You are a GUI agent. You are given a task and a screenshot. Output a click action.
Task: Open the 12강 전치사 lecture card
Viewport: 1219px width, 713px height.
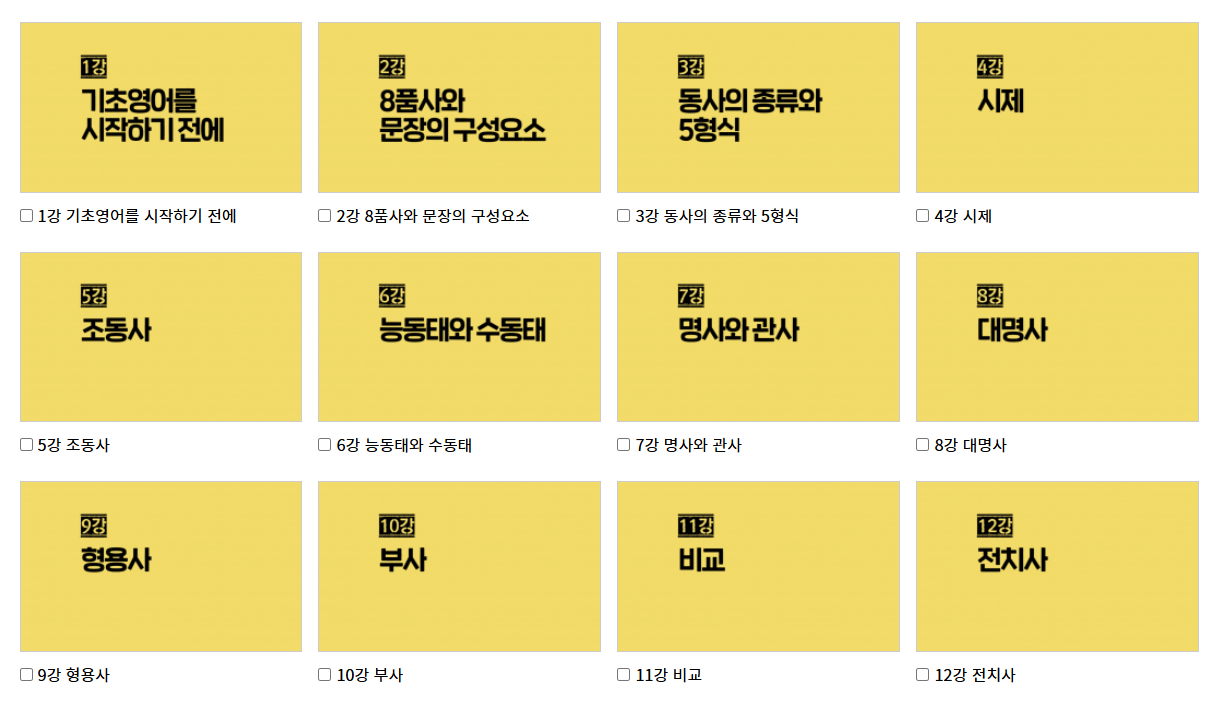1057,566
